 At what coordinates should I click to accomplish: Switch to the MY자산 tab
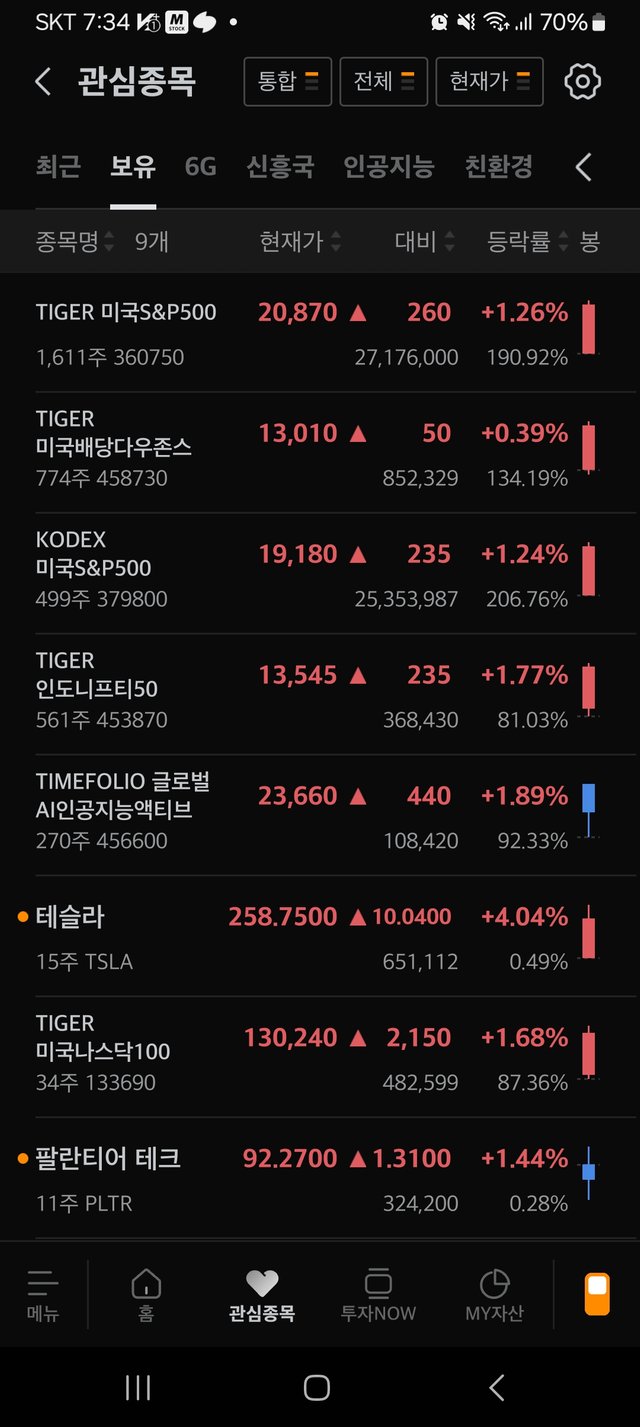tap(494, 1295)
